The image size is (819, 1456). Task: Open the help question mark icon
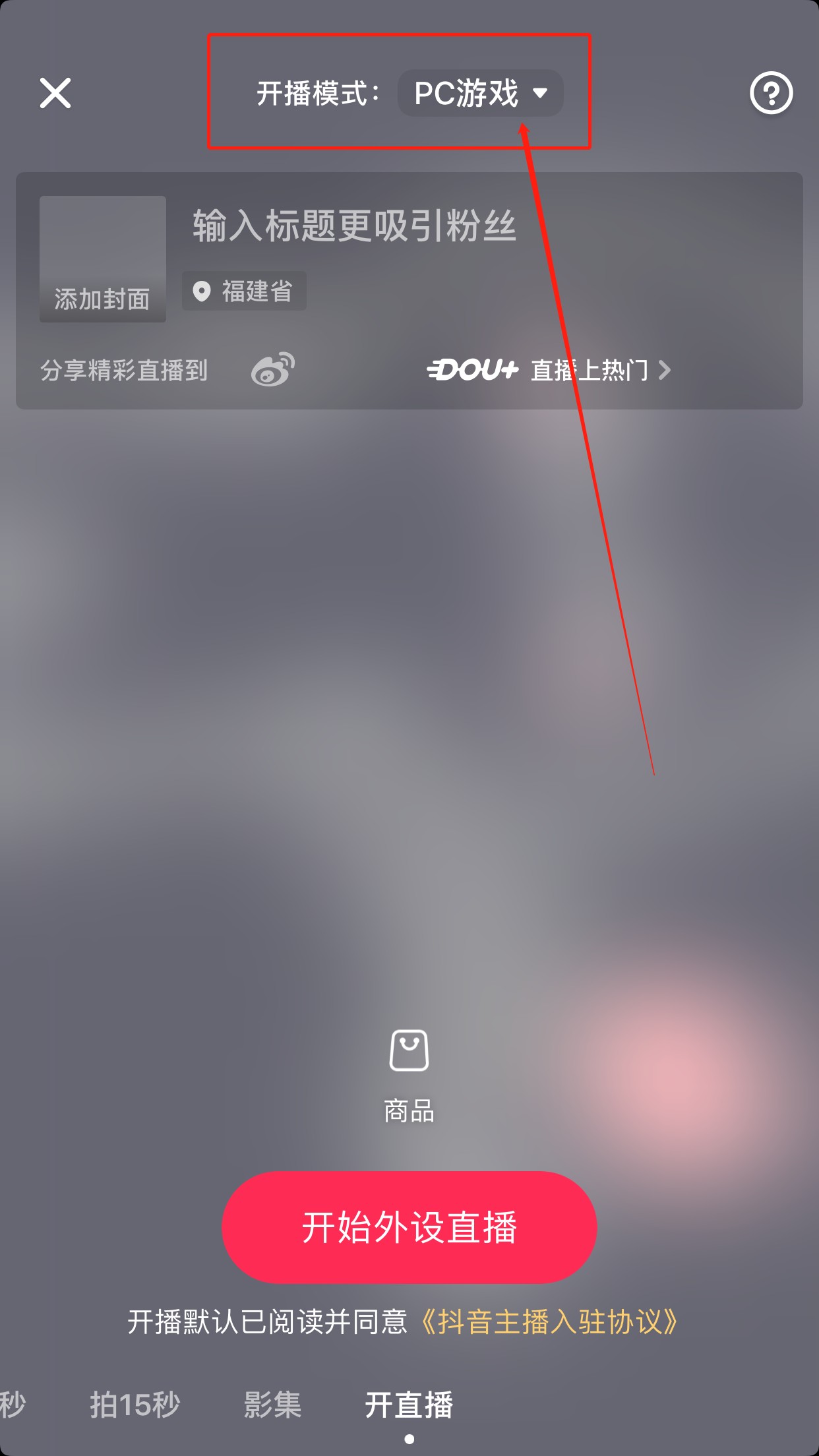coord(771,93)
